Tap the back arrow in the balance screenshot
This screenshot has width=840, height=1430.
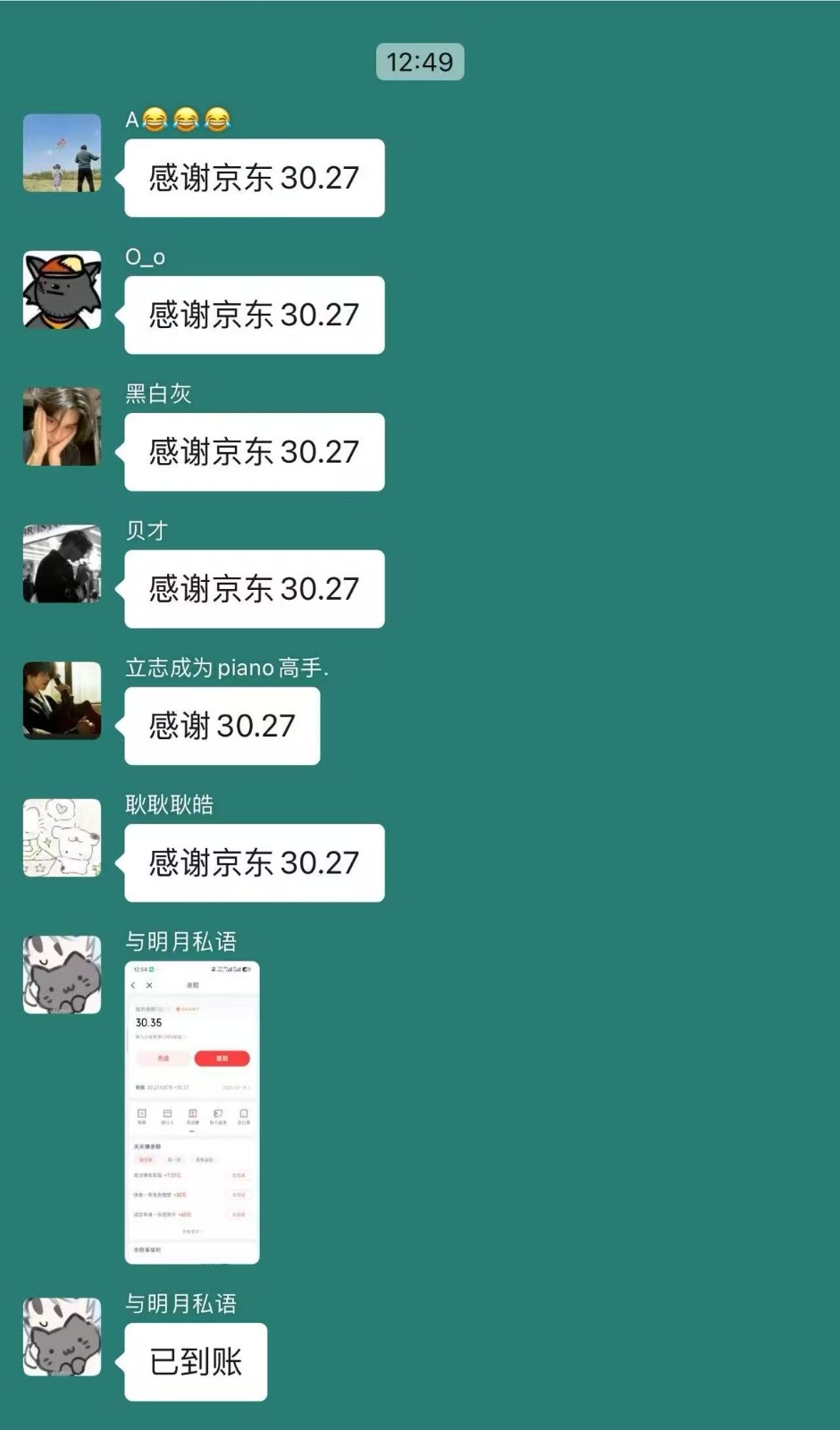(x=133, y=986)
